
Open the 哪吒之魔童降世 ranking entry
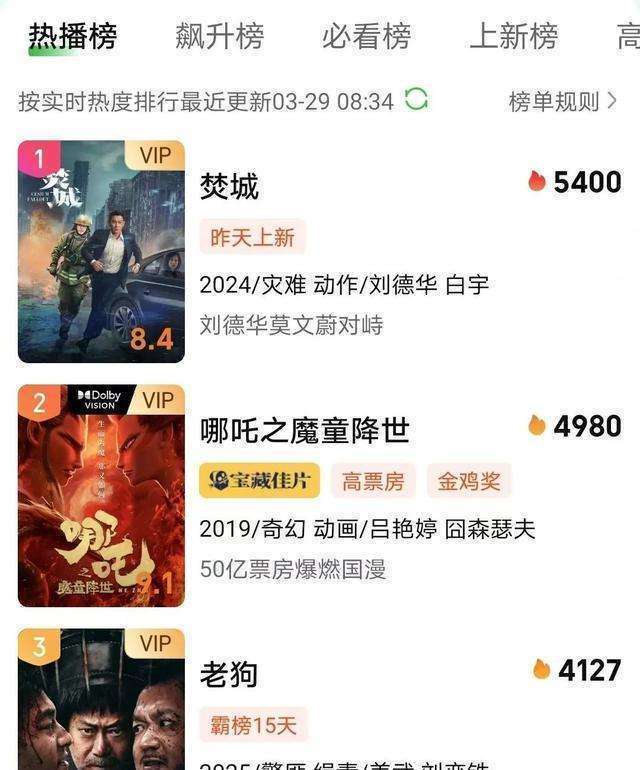click(x=305, y=431)
